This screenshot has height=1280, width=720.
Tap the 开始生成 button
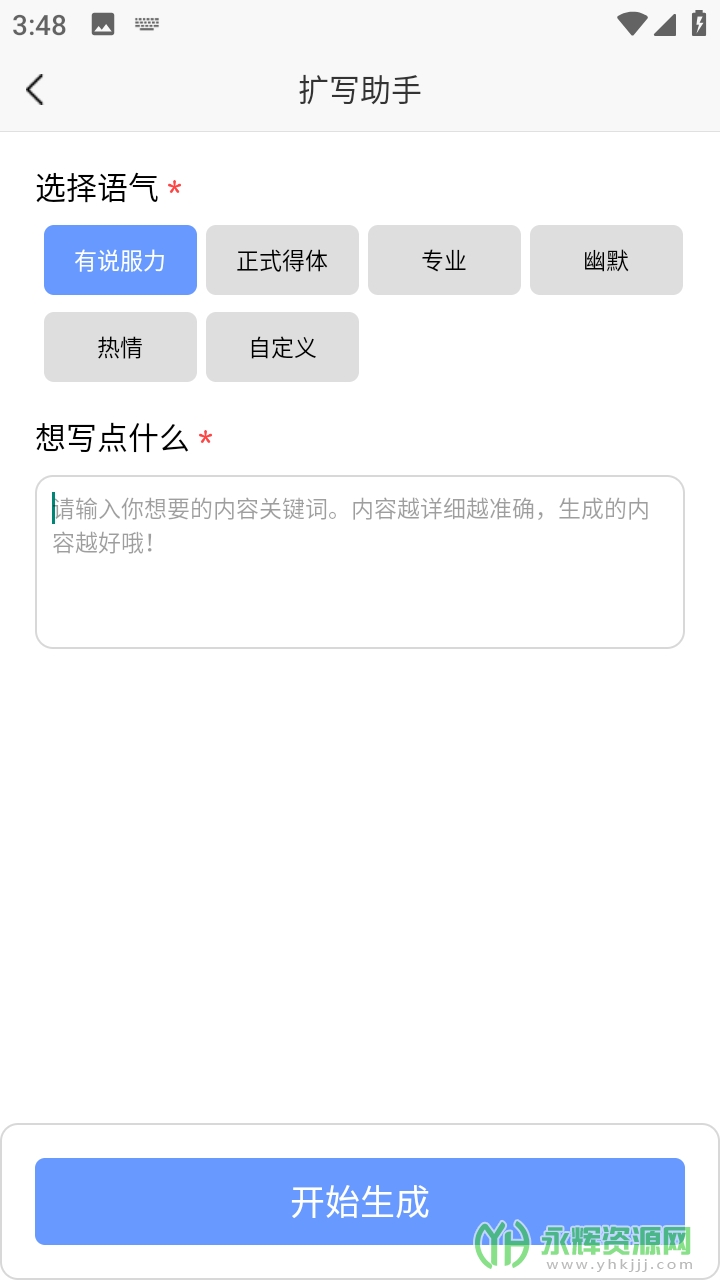click(x=360, y=1201)
